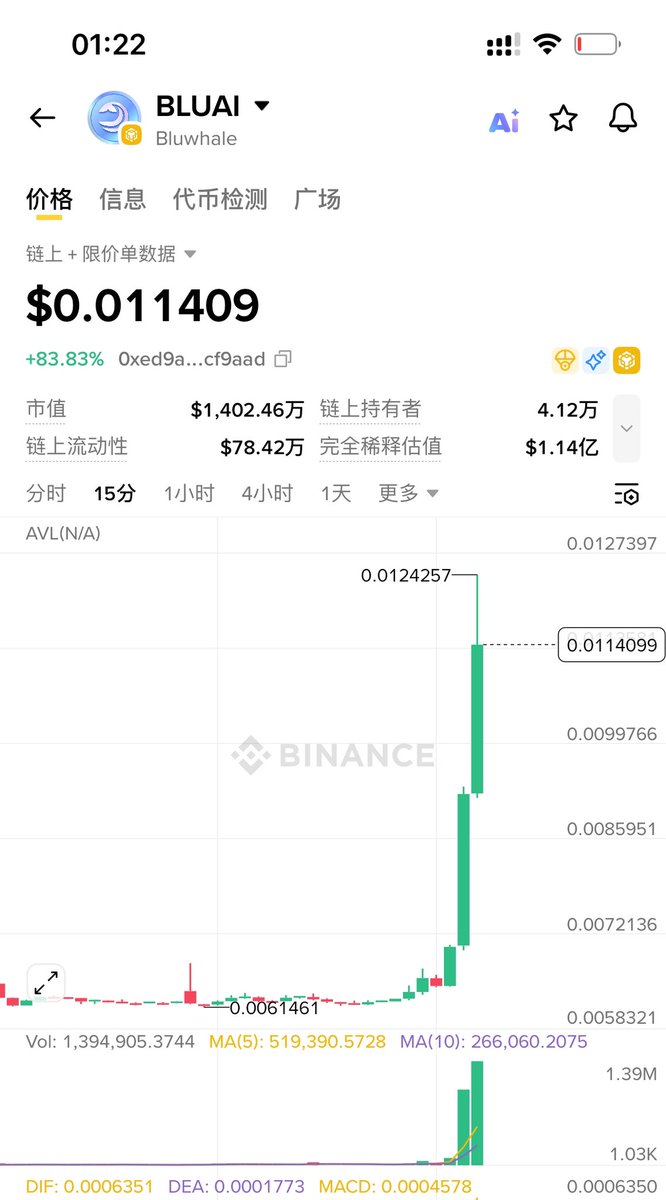Switch to the 信息 tab
The height and width of the screenshot is (1200, 666).
coord(122,199)
